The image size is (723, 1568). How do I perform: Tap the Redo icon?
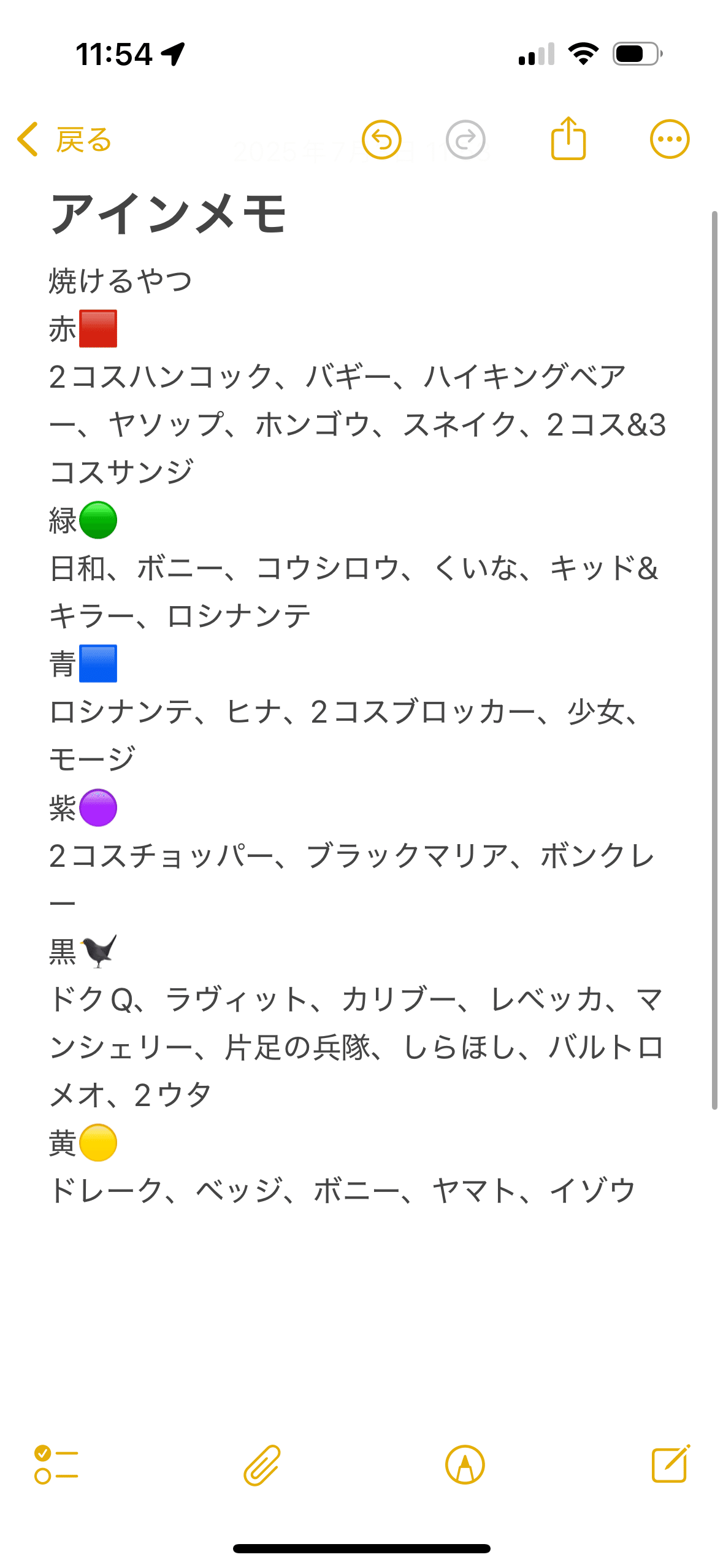coord(464,139)
